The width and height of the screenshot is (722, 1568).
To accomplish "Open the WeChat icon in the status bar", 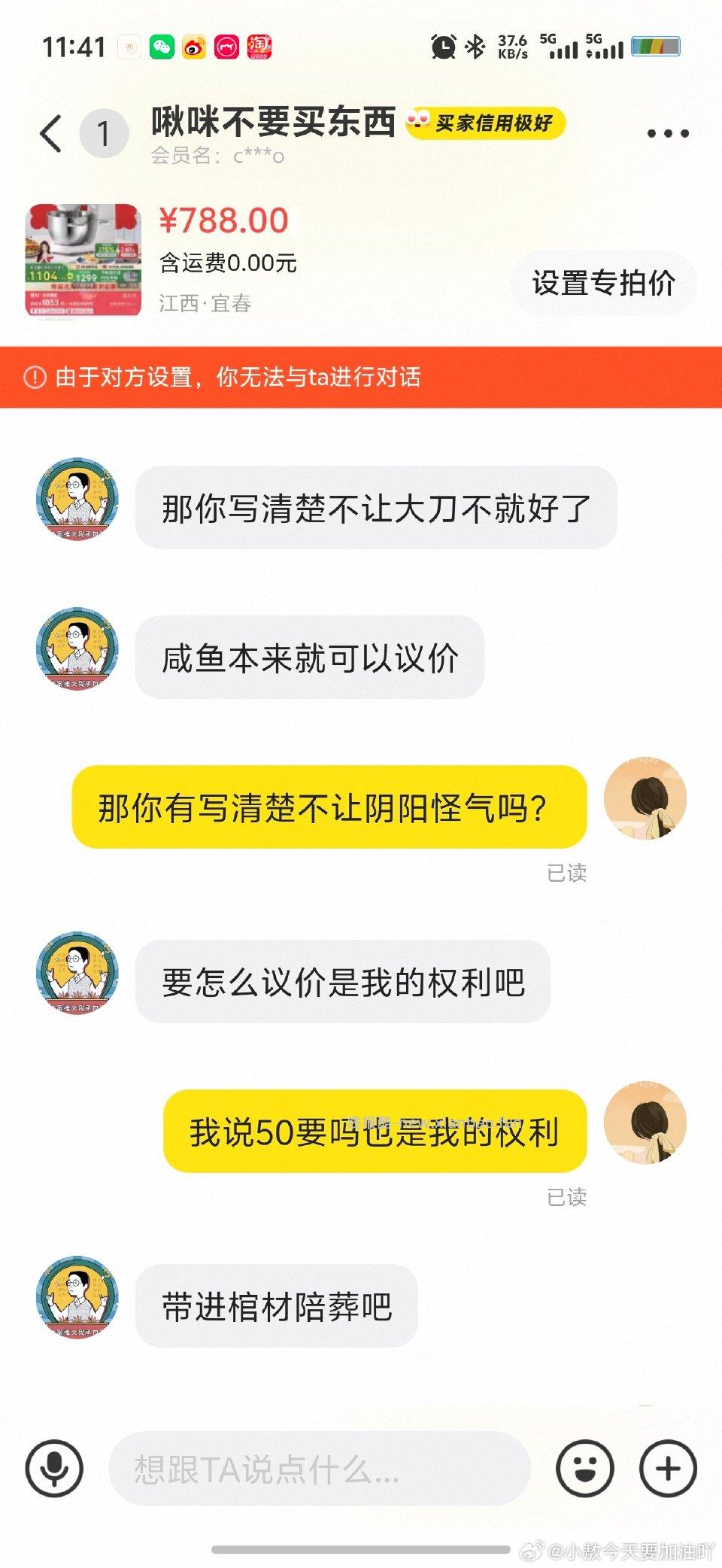I will (161, 47).
